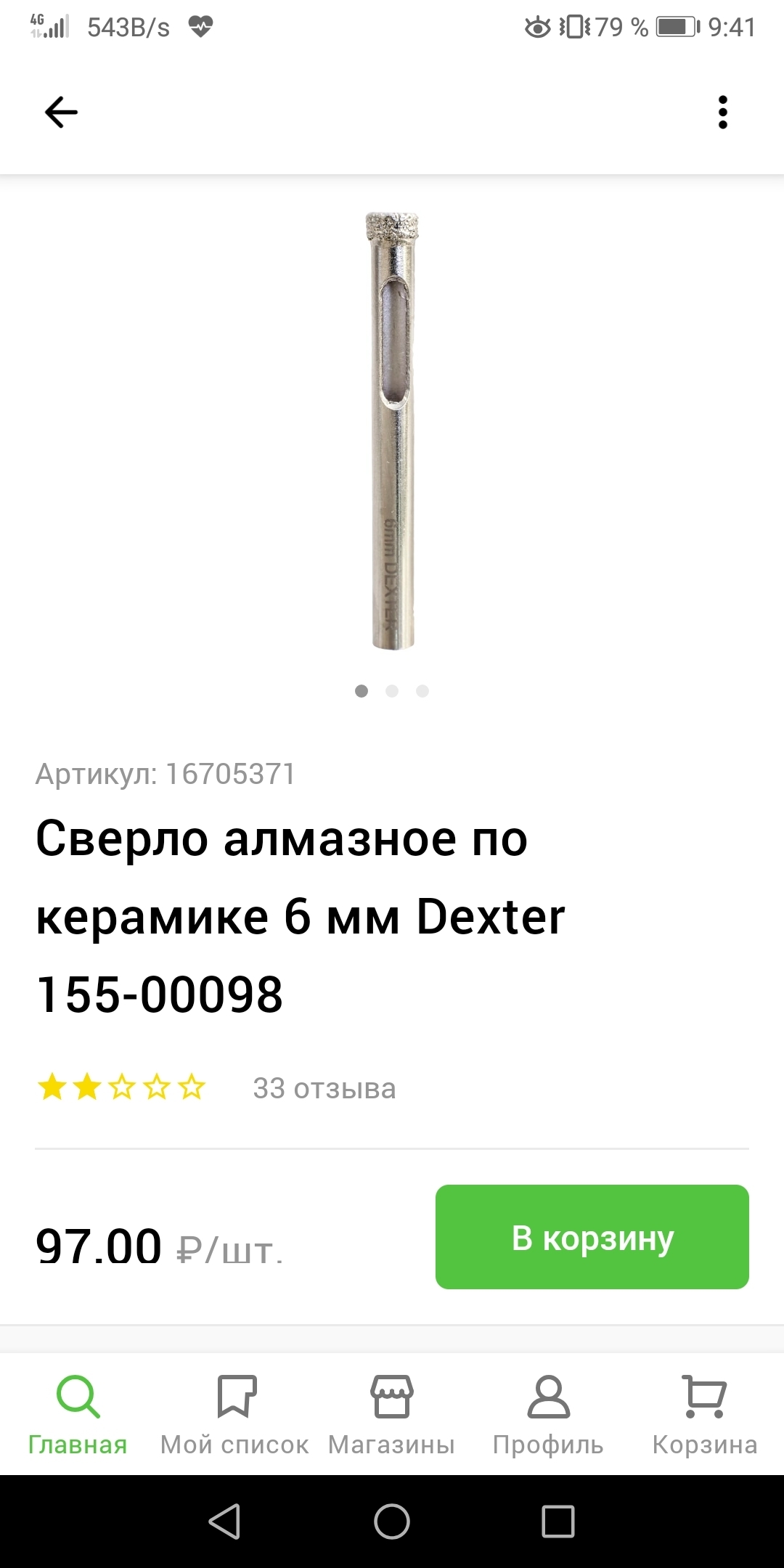This screenshot has height=1568, width=784.
Task: Open the three-dot overflow menu
Action: click(722, 113)
